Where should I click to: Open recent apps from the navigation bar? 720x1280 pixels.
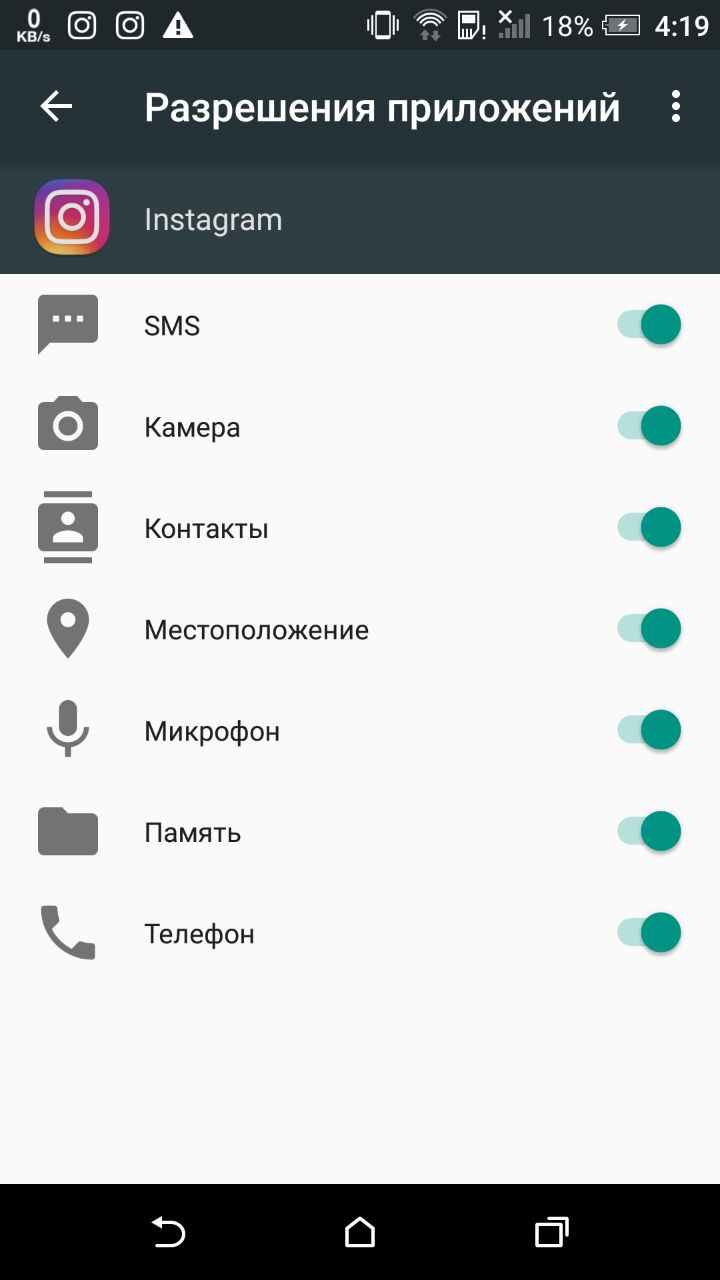click(x=551, y=1233)
